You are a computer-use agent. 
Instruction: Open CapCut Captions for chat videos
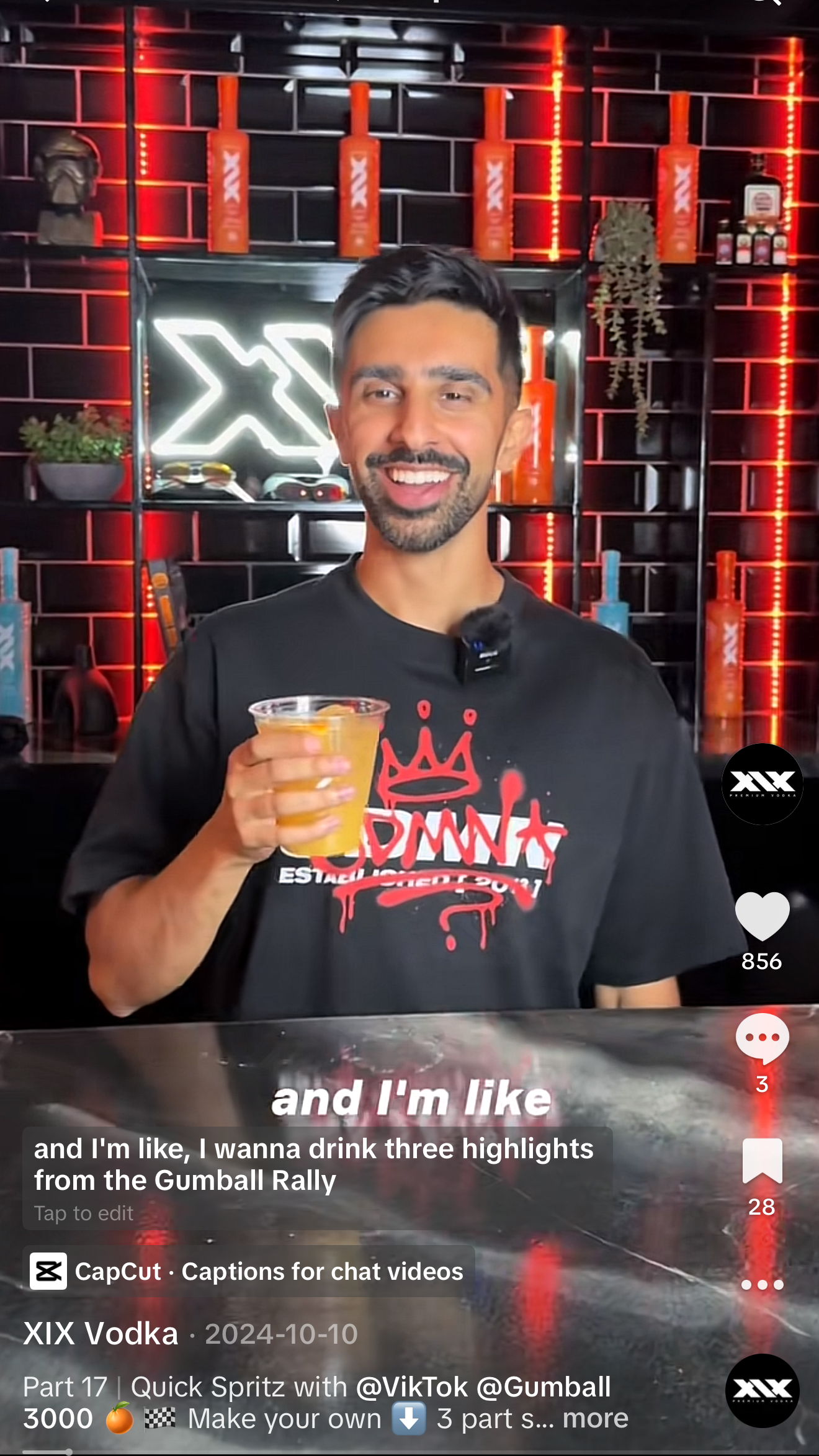[x=248, y=1271]
